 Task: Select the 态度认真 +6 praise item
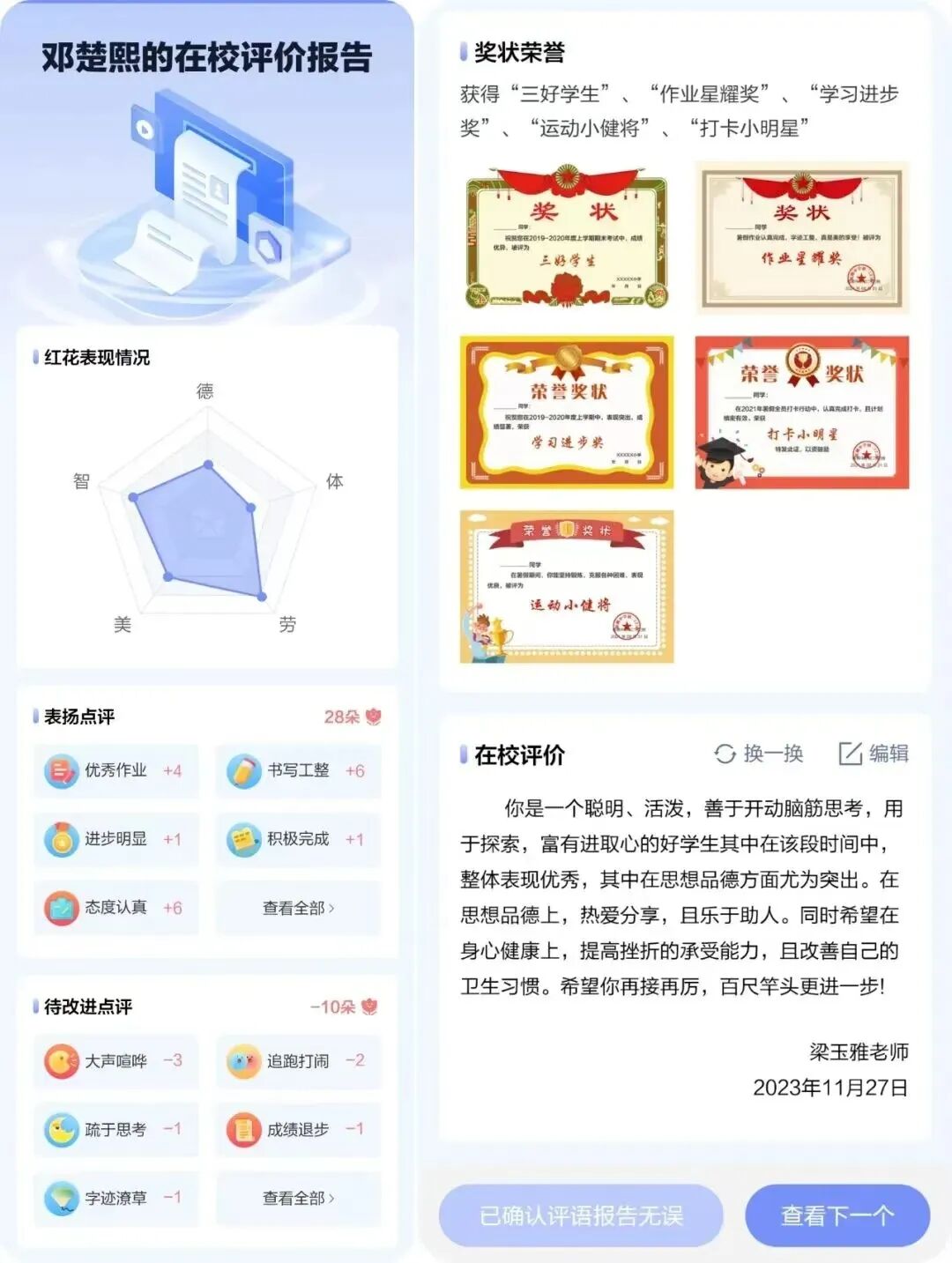115,908
